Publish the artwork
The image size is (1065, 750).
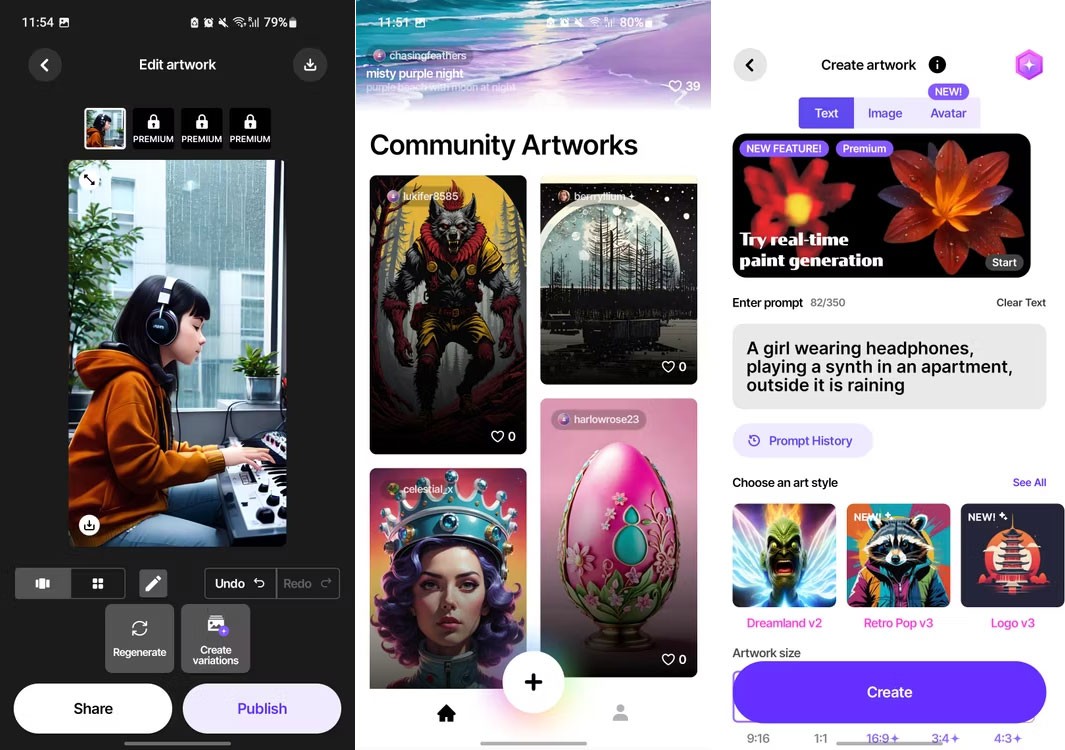point(262,708)
